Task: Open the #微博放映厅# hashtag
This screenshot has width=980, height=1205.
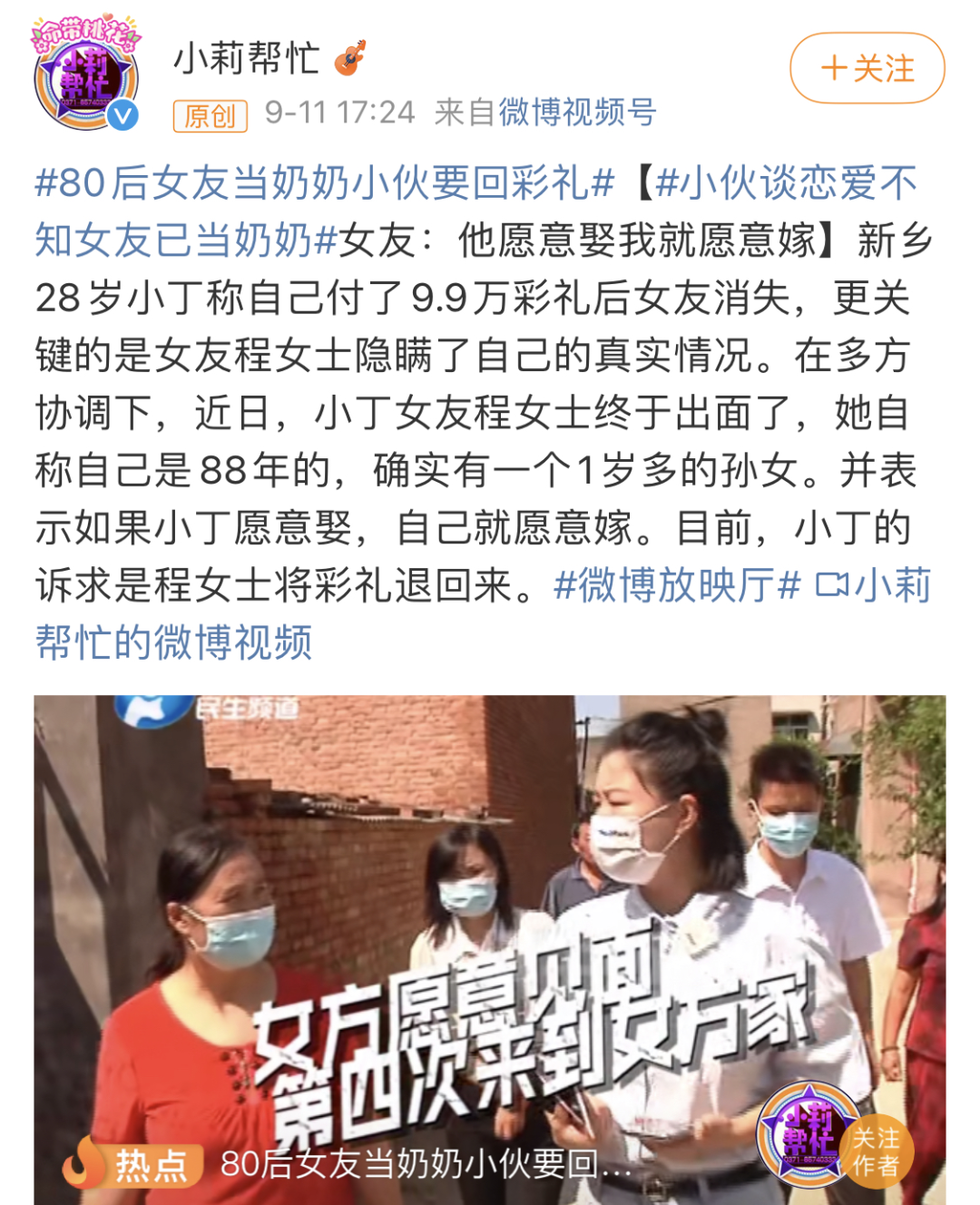Action: [677, 585]
